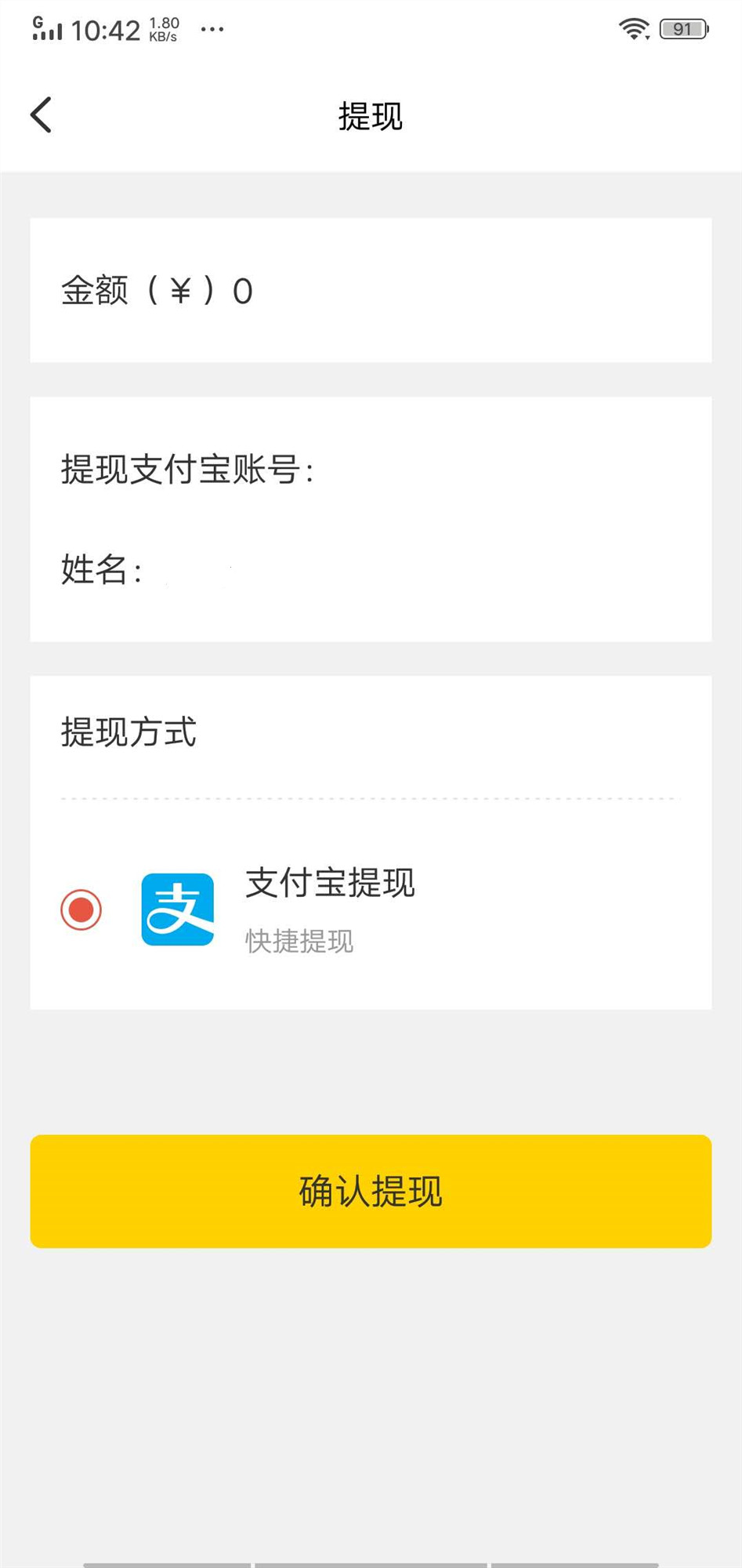Expand the 提现方式 payment method section
742x1568 pixels.
coord(128,732)
